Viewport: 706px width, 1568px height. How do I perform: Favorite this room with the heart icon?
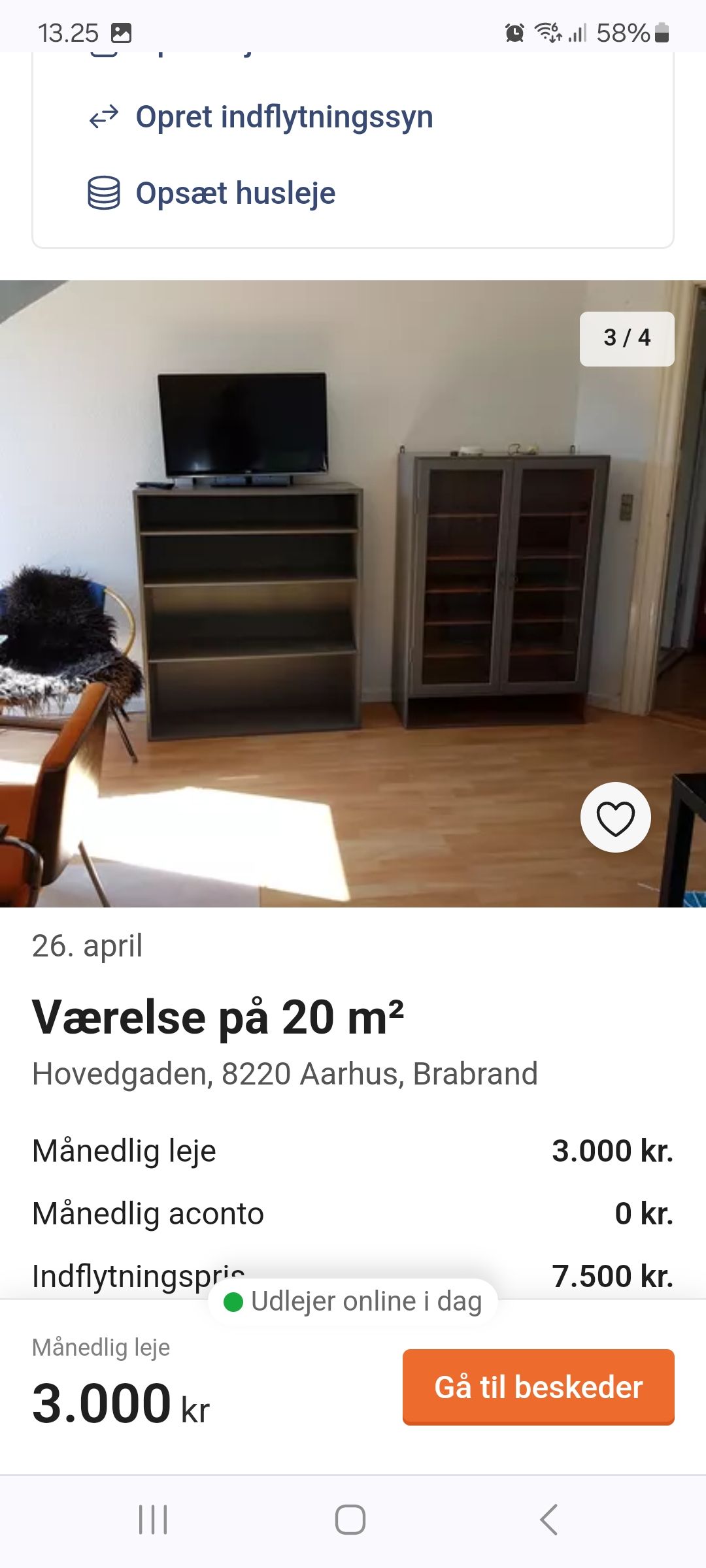tap(615, 817)
